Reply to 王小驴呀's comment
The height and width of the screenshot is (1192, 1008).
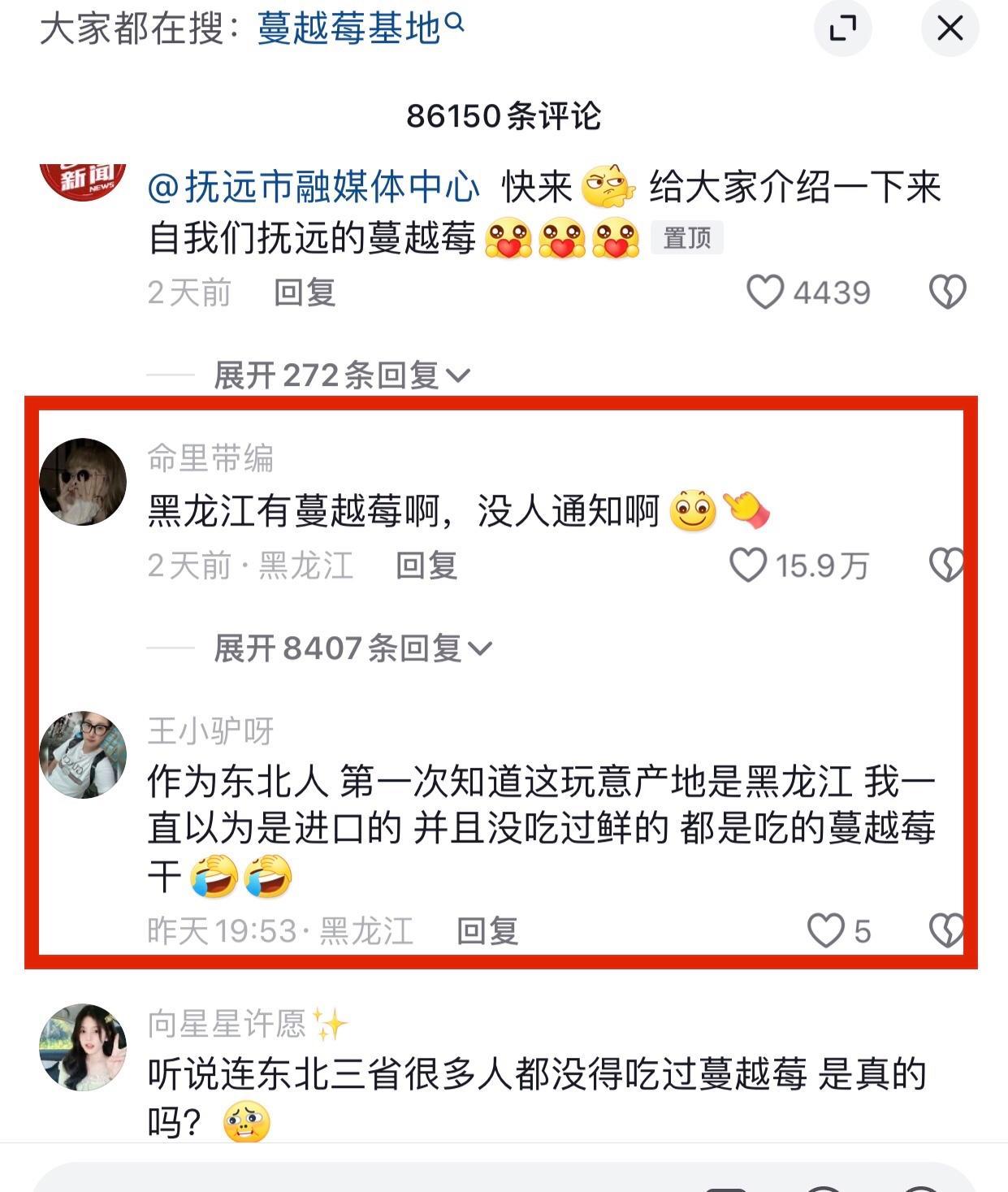pyautogui.click(x=487, y=930)
